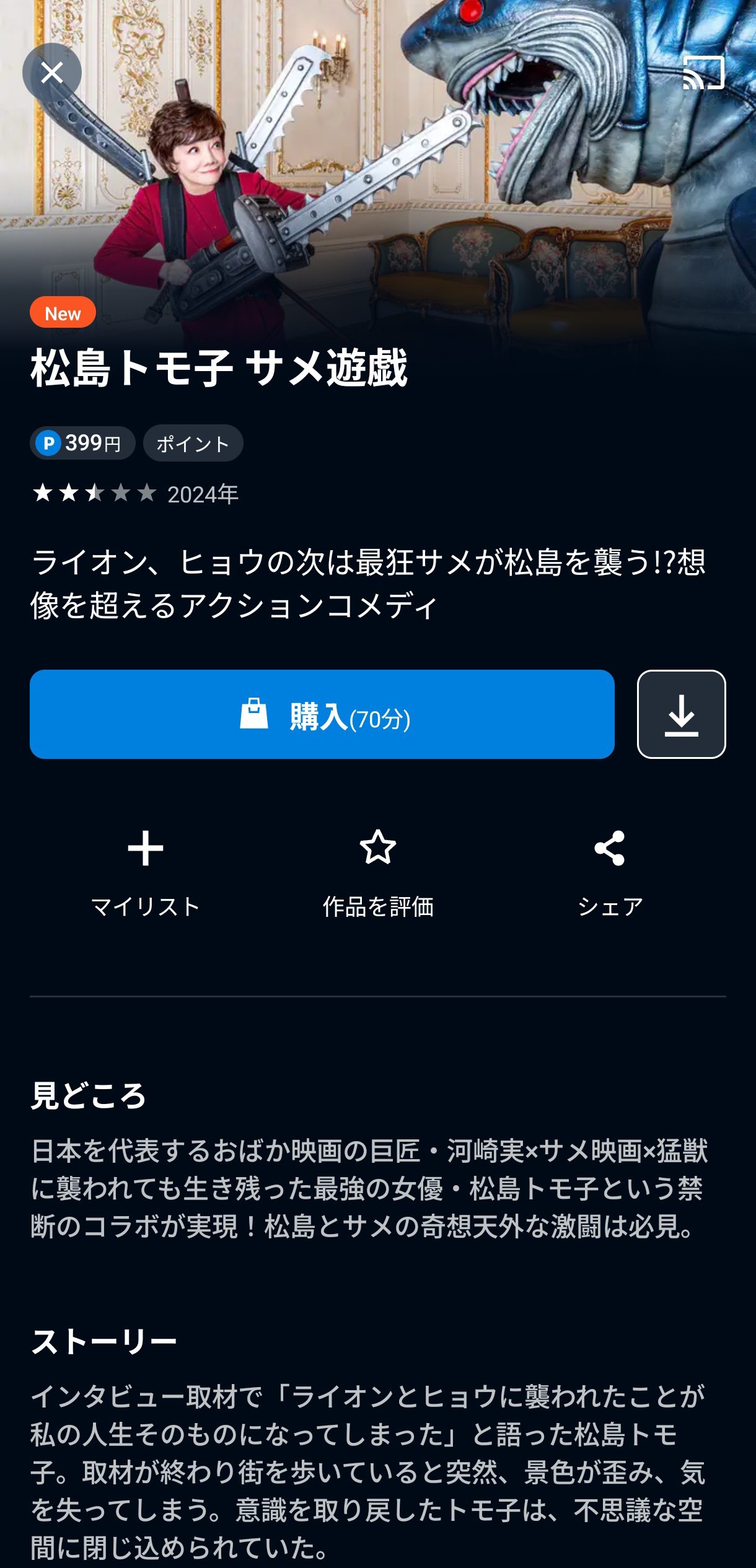
Task: Rate this title with 作品を評価
Action: (x=378, y=872)
